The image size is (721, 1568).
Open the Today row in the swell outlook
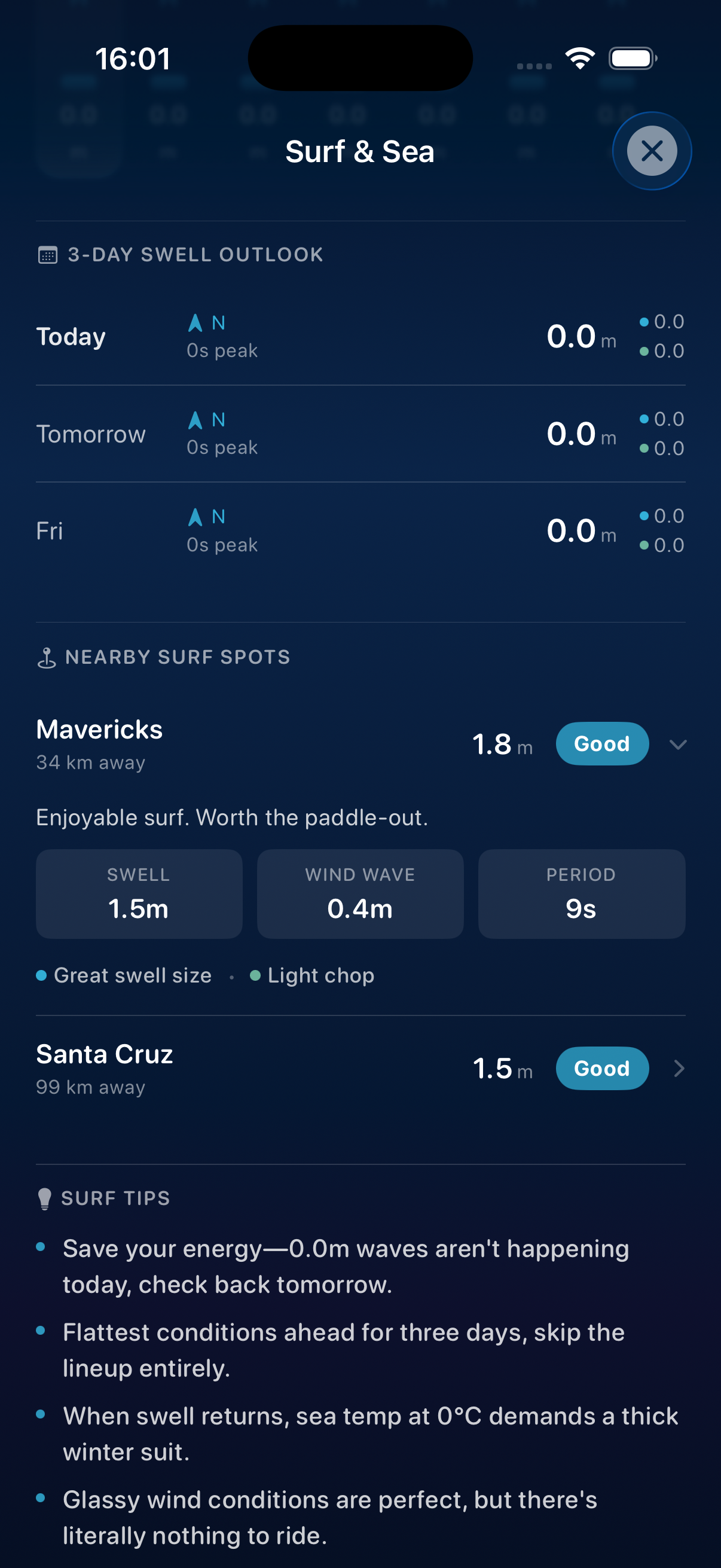pyautogui.click(x=360, y=335)
